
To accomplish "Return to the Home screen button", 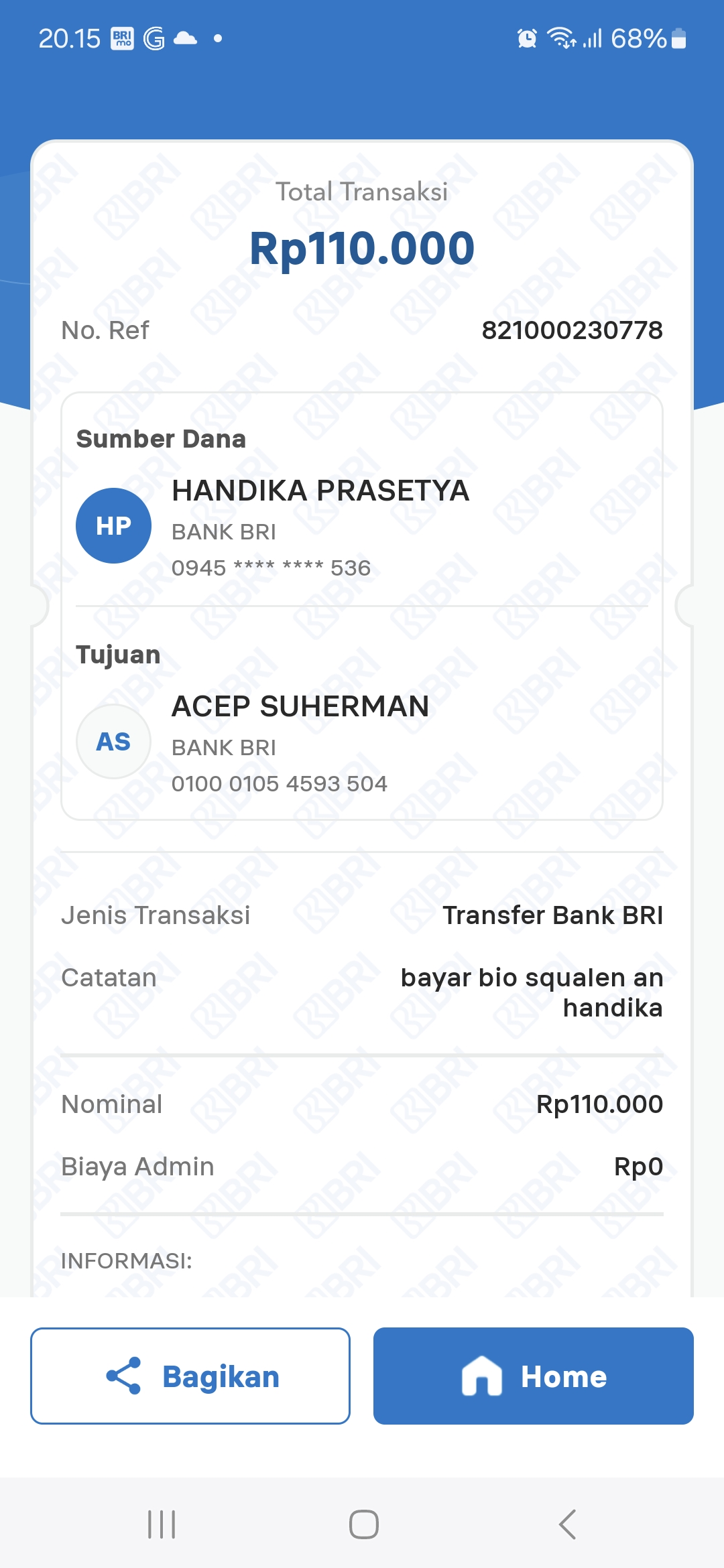I will point(533,1376).
